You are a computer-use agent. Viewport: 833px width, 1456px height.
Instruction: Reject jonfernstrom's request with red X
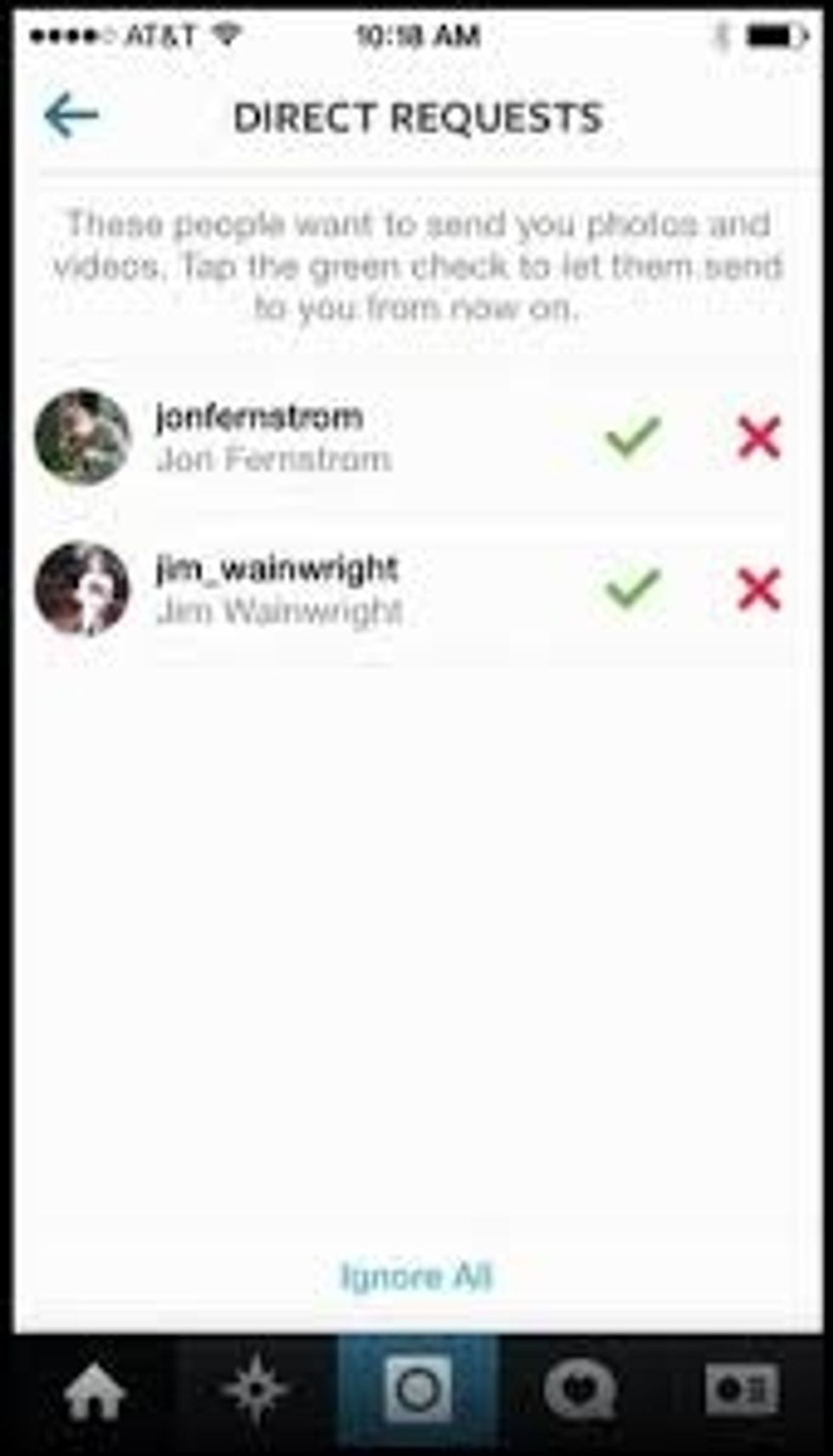tap(759, 438)
